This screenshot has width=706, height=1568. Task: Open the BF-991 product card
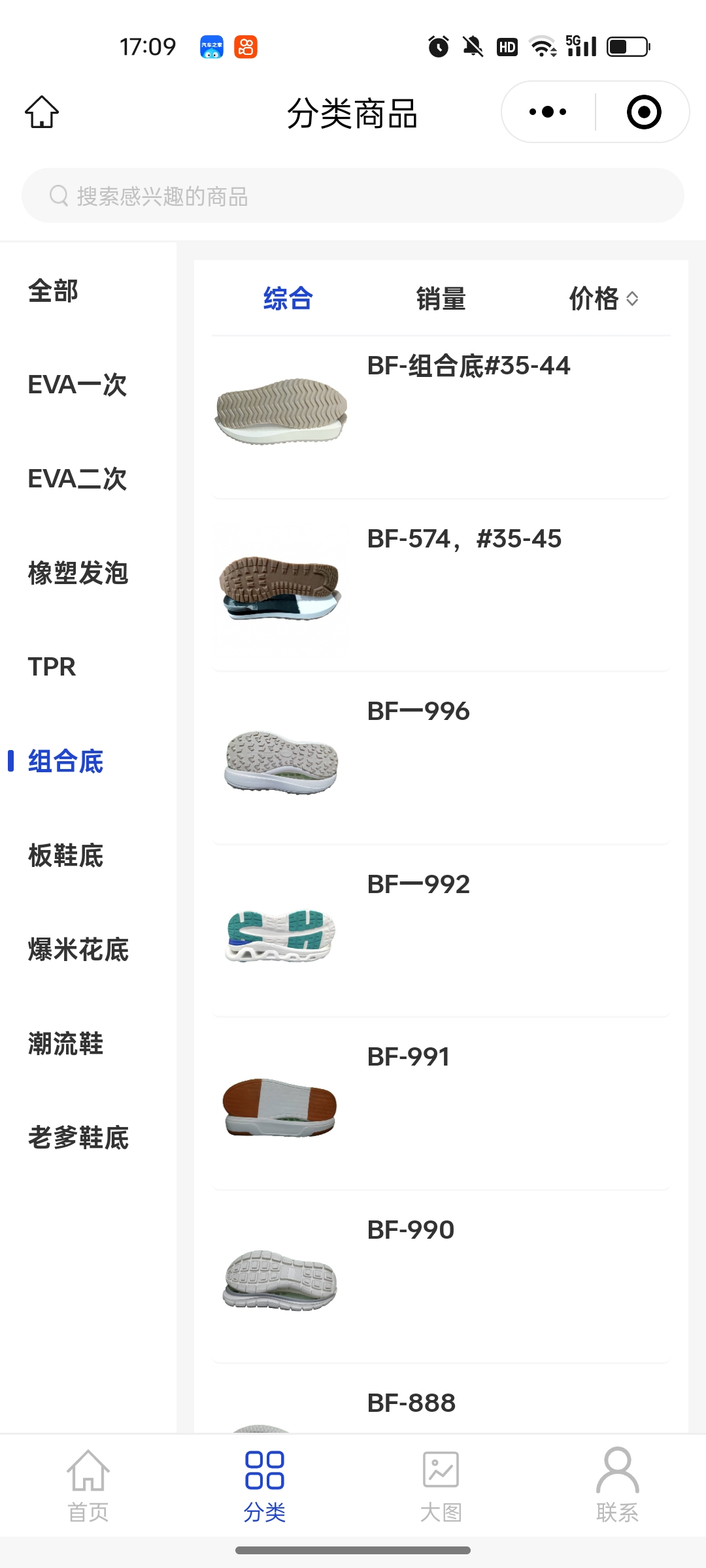(x=441, y=1104)
